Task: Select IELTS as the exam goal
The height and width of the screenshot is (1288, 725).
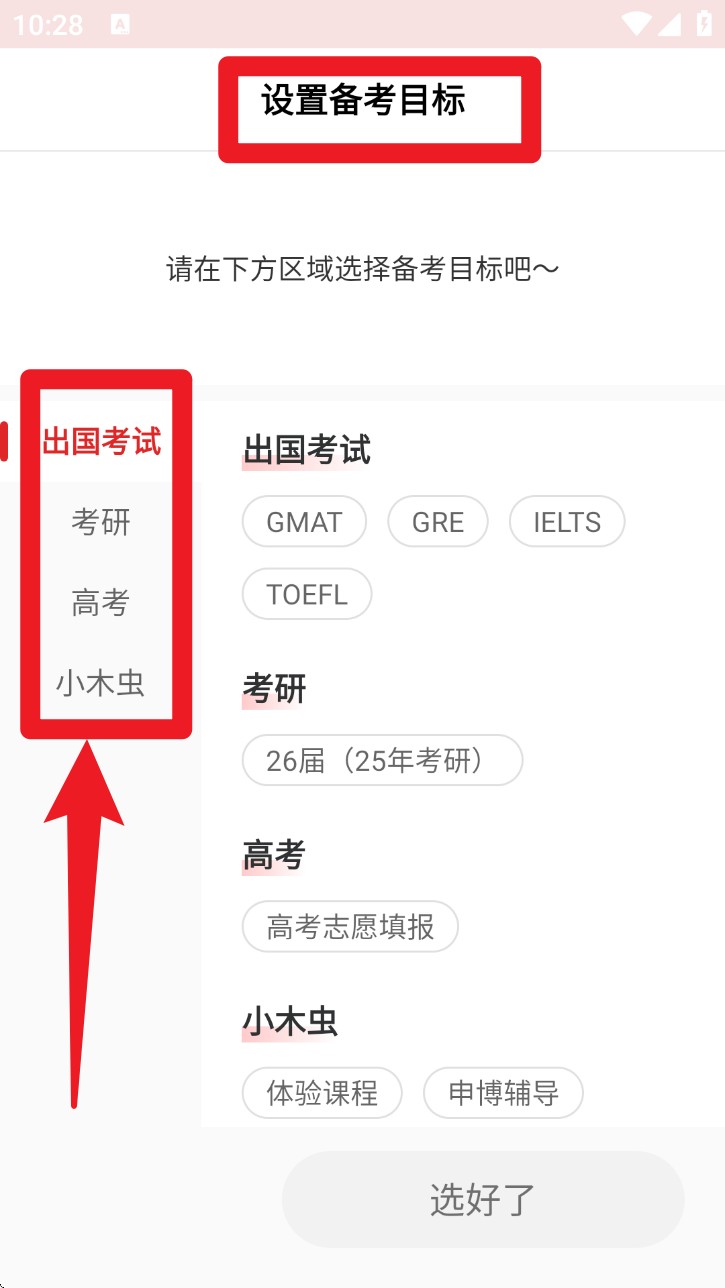Action: pos(567,522)
